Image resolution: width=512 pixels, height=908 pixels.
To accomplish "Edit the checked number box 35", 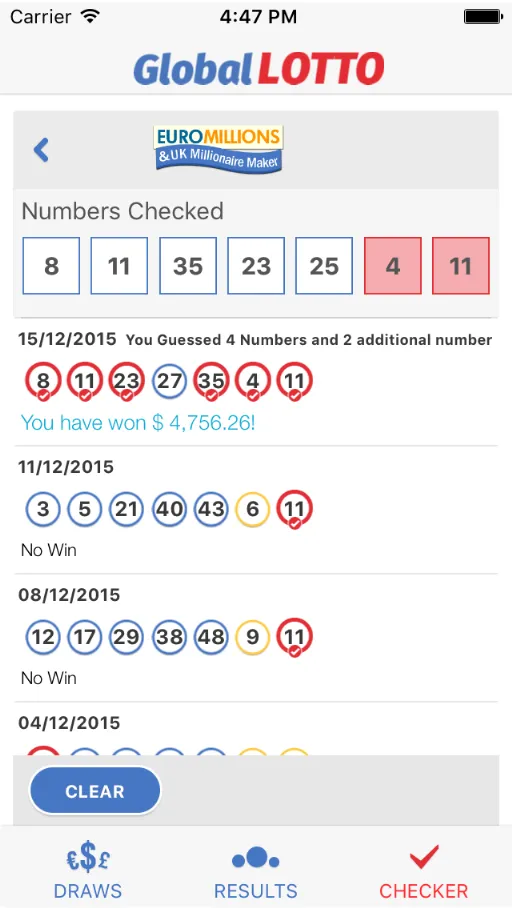I will (188, 266).
